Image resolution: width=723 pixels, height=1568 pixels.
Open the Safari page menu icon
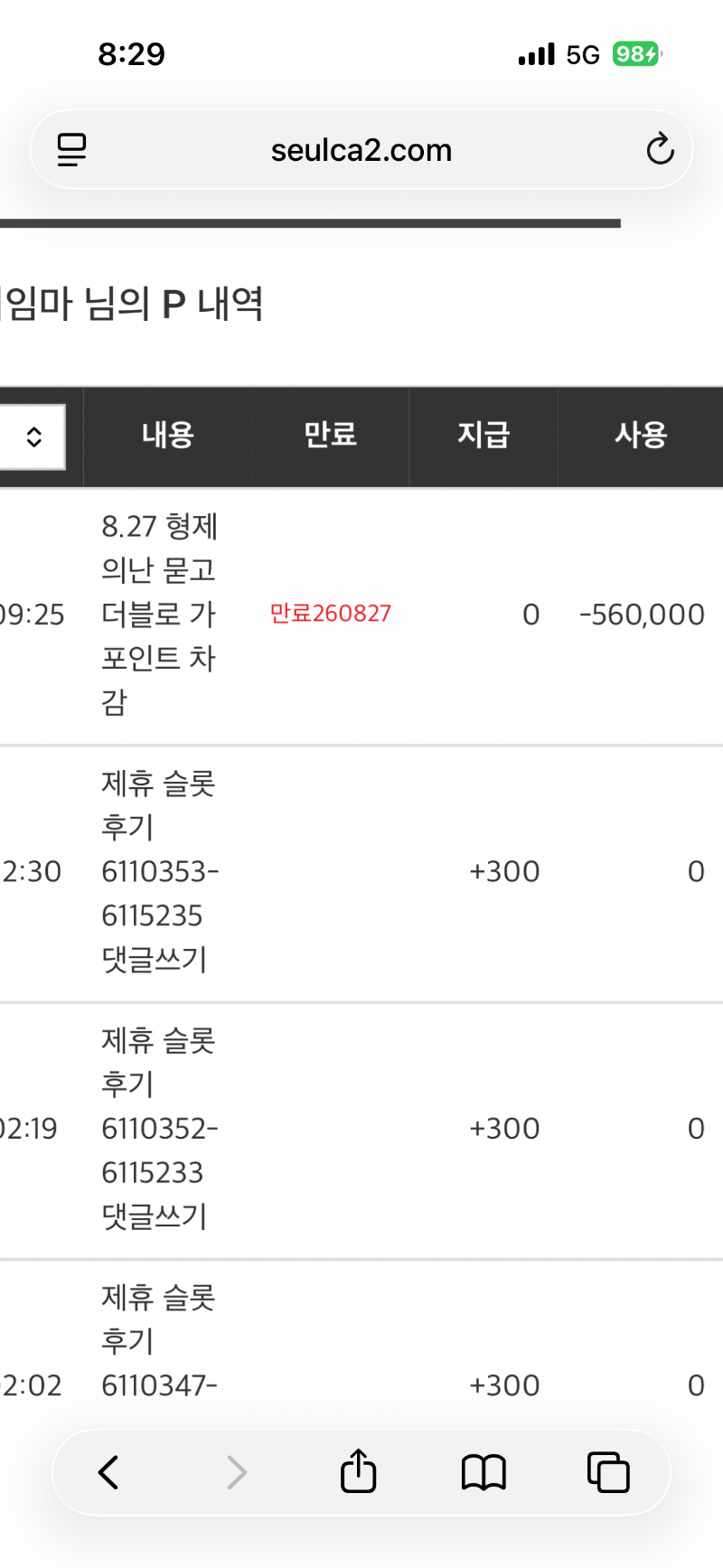(x=71, y=149)
